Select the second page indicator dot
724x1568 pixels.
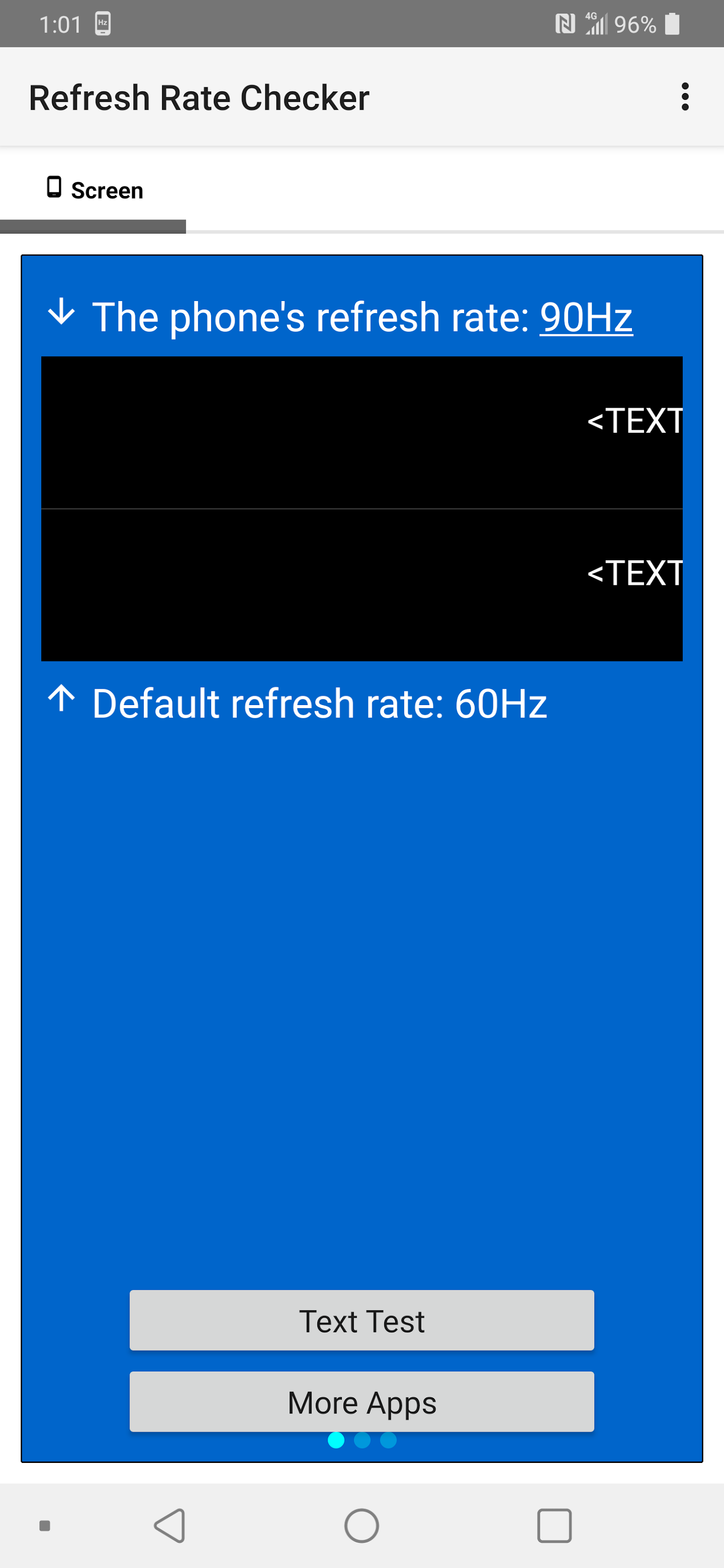pos(362,1441)
